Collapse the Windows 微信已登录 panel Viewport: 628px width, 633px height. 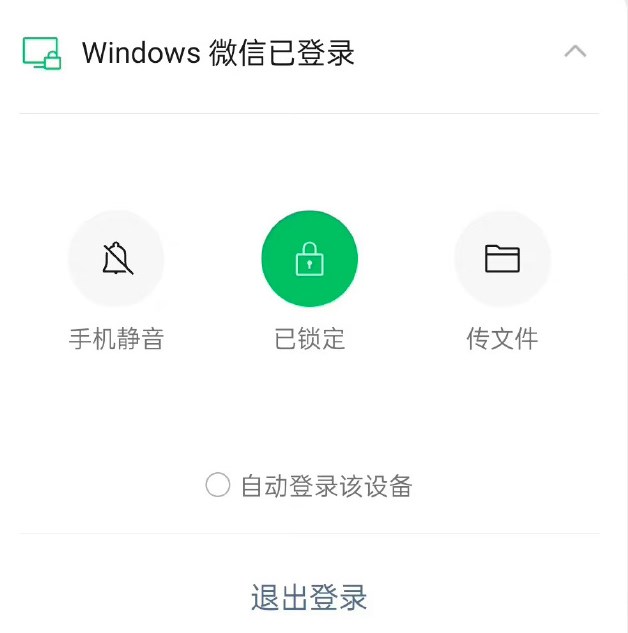click(575, 52)
